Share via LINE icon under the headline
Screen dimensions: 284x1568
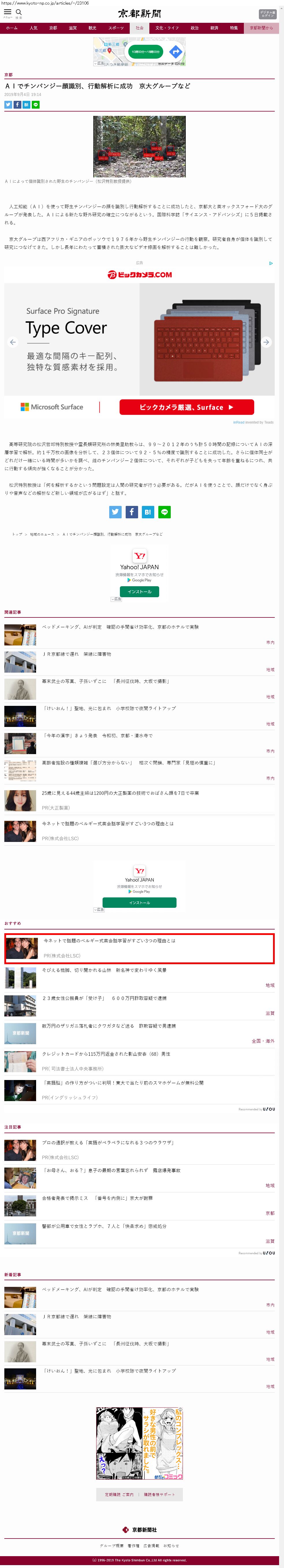[x=35, y=105]
